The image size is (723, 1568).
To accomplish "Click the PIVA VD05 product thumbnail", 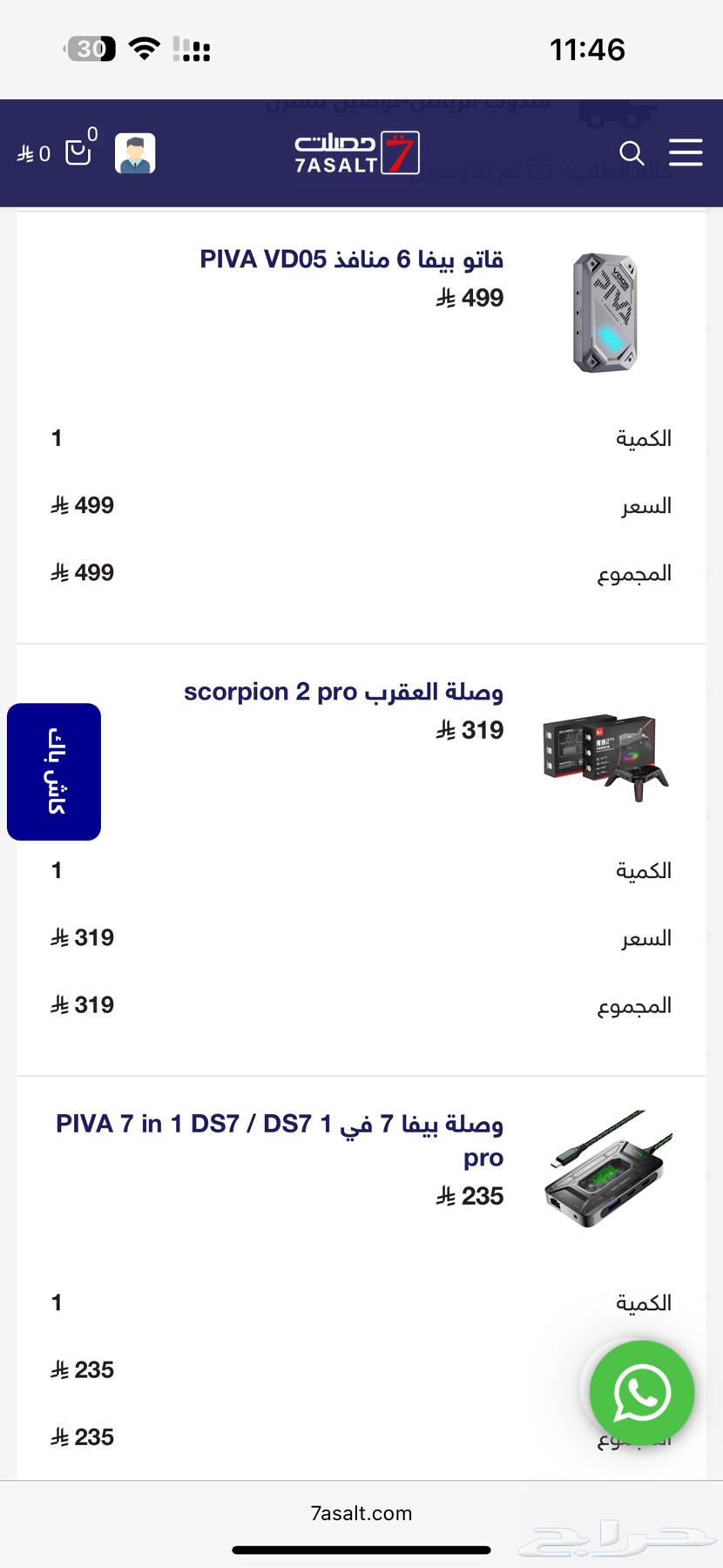I will point(605,314).
